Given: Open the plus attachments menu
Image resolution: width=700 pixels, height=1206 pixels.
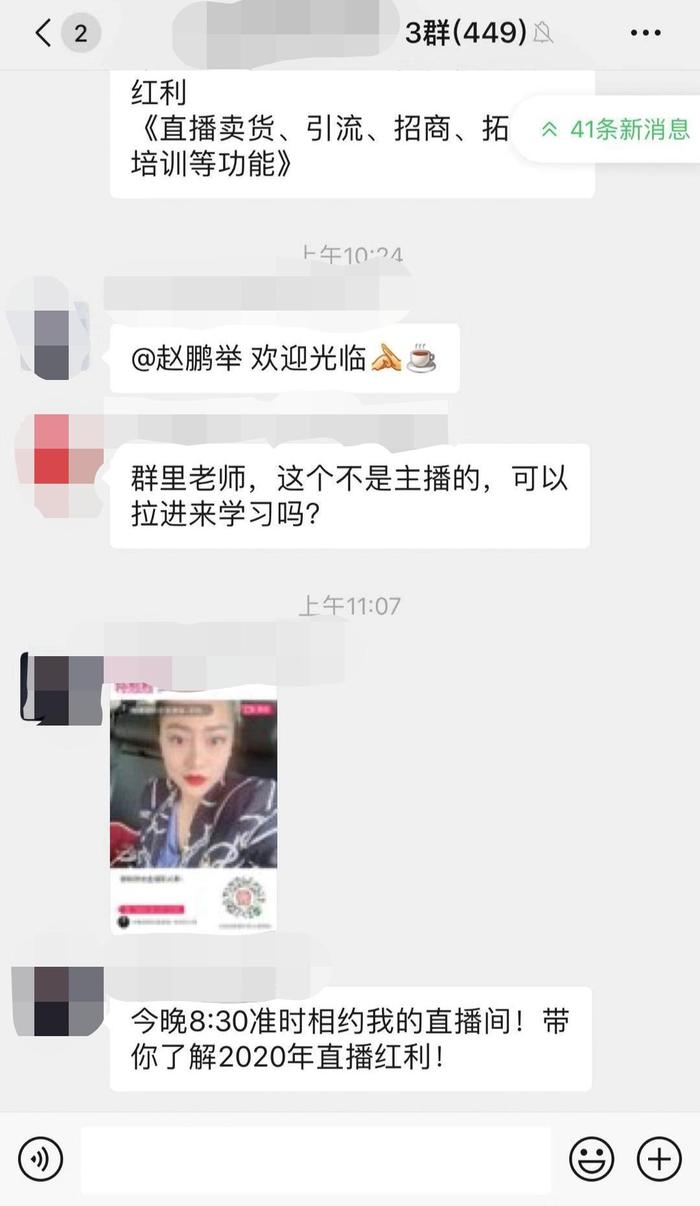Looking at the screenshot, I should pos(659,1159).
